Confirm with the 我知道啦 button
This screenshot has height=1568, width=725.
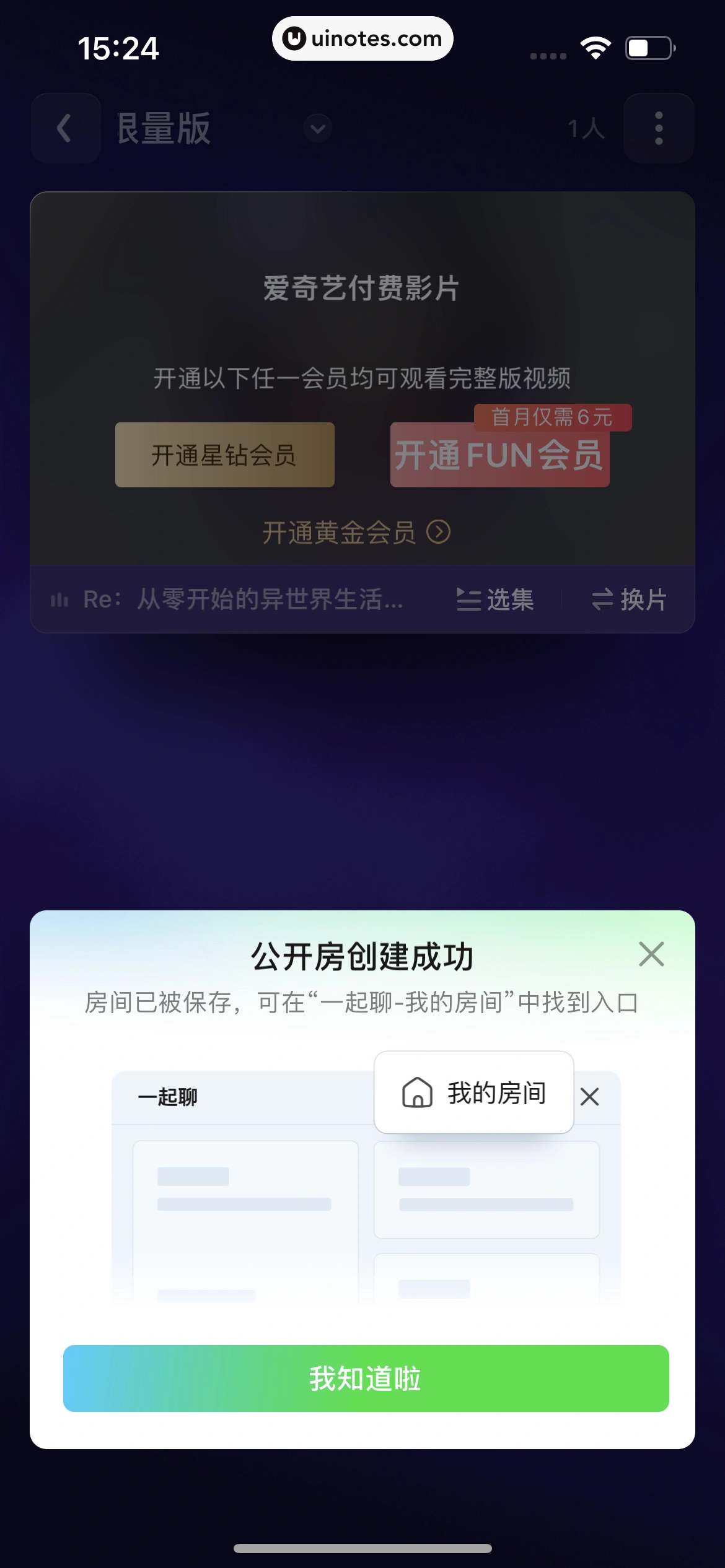[x=362, y=1379]
